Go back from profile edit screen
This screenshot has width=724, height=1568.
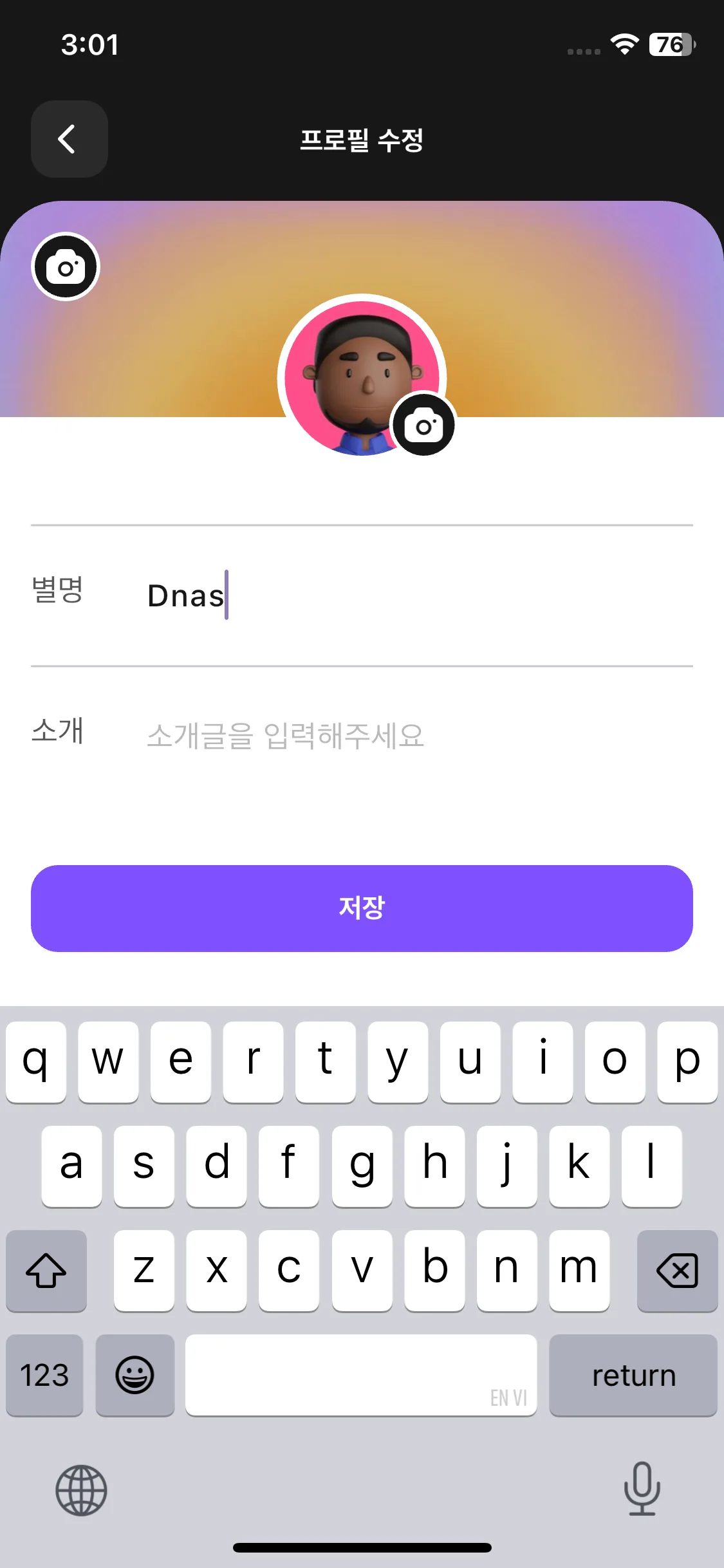click(69, 139)
